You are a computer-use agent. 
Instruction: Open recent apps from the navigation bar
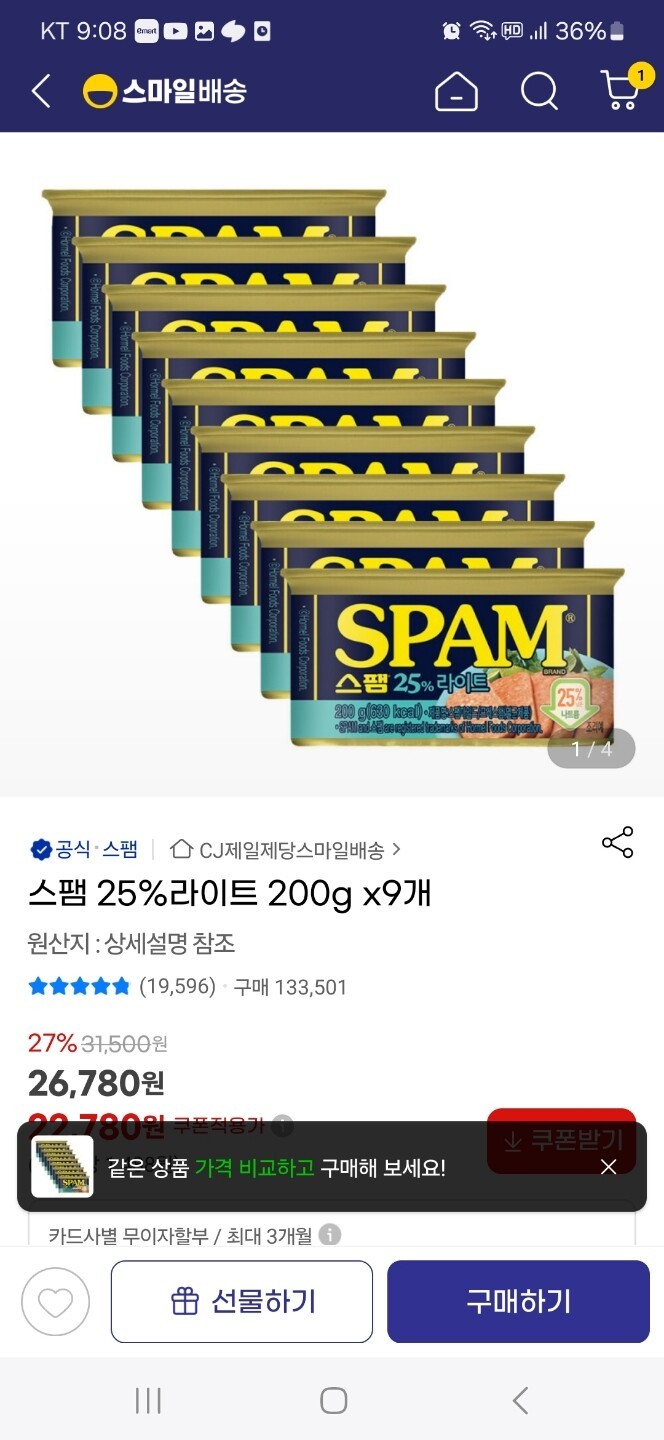coord(148,1400)
